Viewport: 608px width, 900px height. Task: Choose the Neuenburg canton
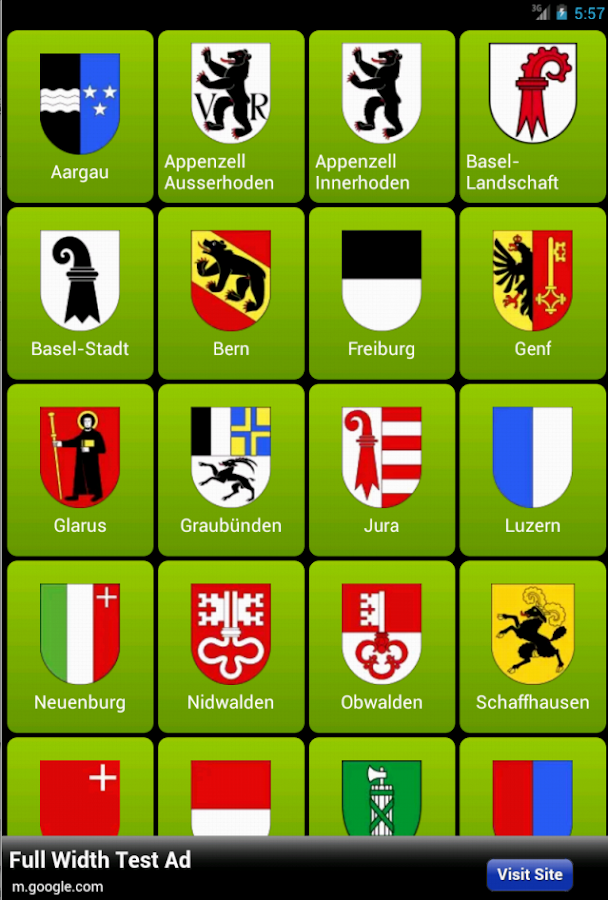[x=80, y=647]
